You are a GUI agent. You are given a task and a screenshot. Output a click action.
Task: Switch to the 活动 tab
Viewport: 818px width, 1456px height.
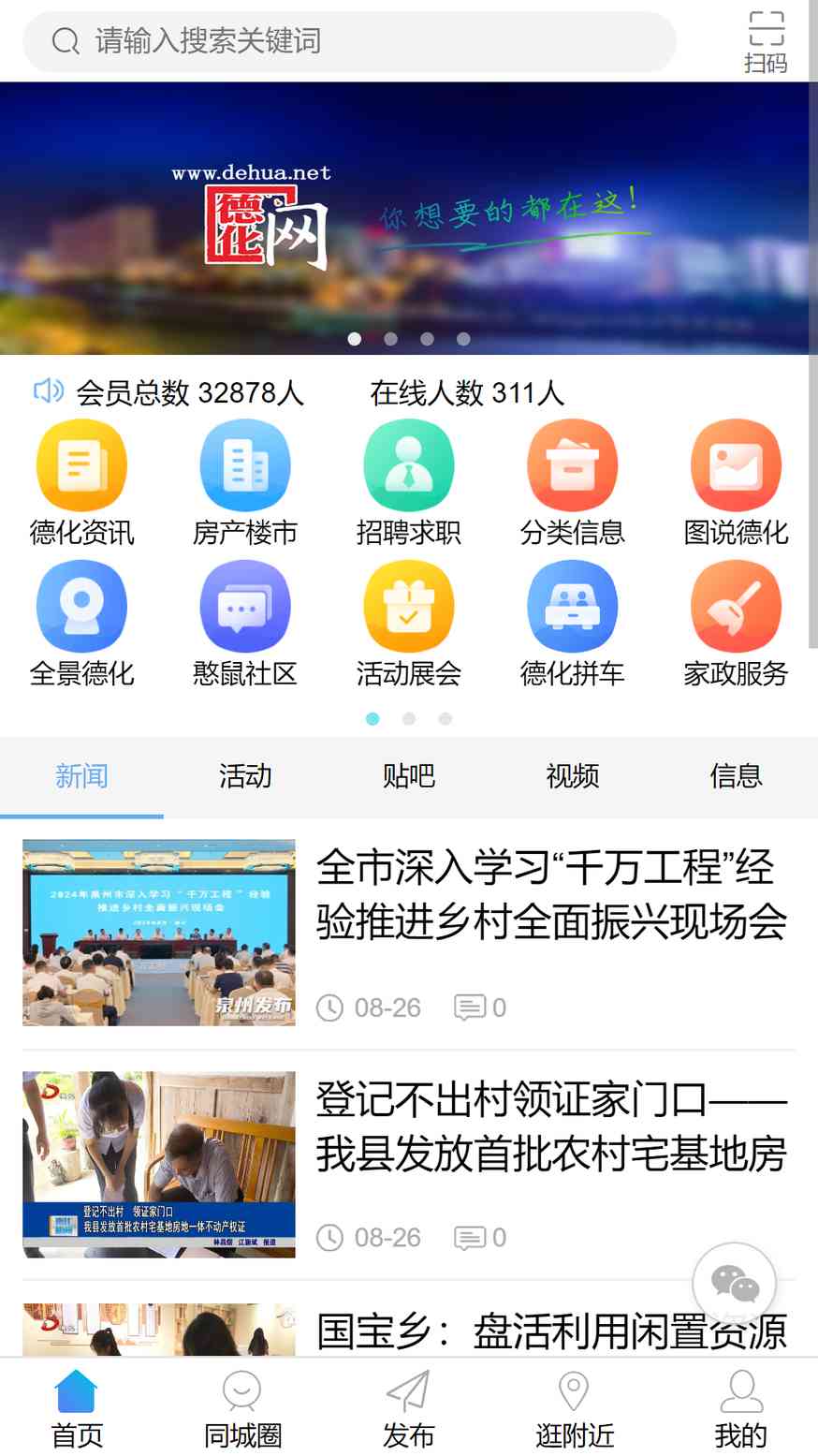point(245,776)
